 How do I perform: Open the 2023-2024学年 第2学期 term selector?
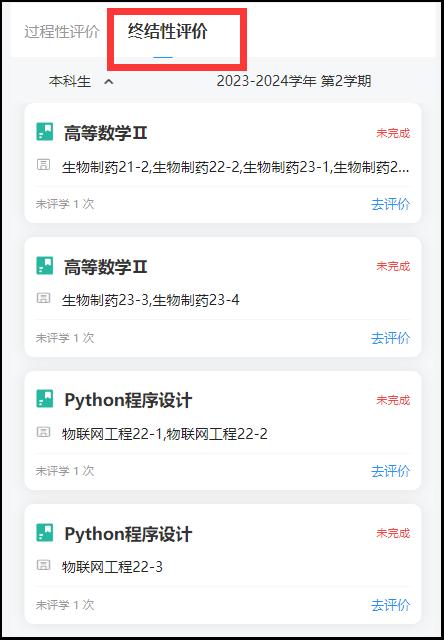point(294,81)
